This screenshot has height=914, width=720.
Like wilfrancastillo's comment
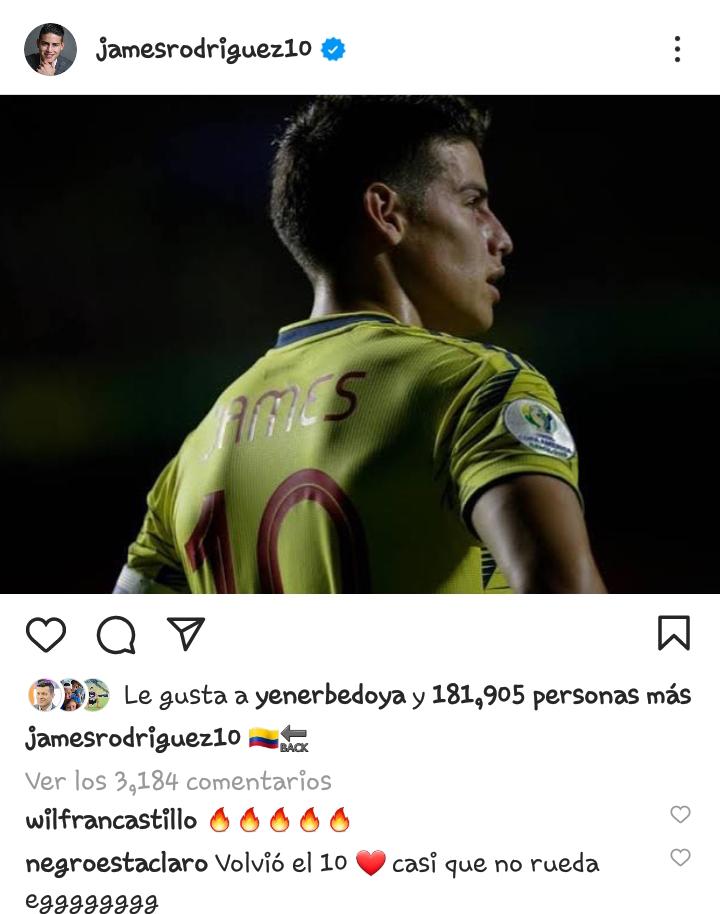(x=680, y=815)
